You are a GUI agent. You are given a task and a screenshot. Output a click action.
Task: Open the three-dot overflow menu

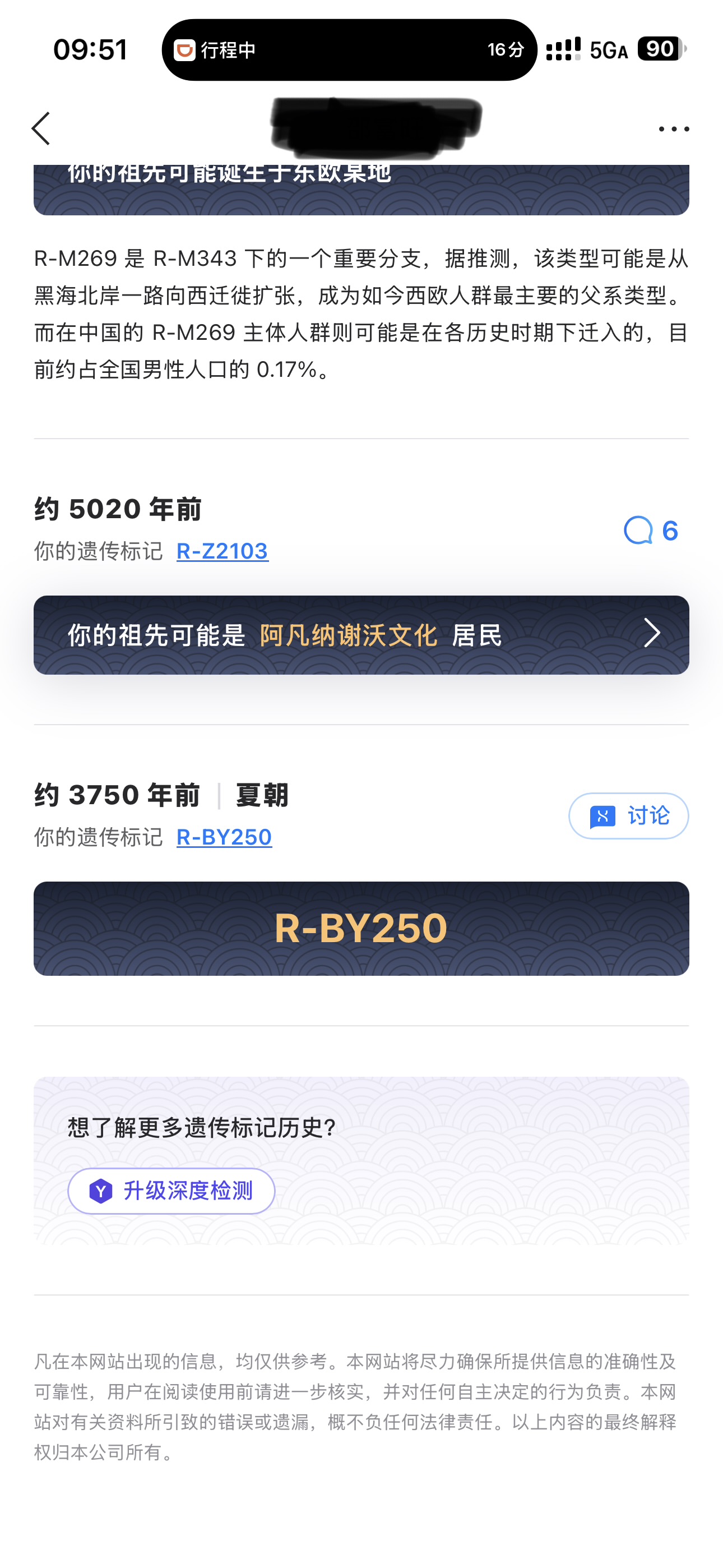pos(674,129)
